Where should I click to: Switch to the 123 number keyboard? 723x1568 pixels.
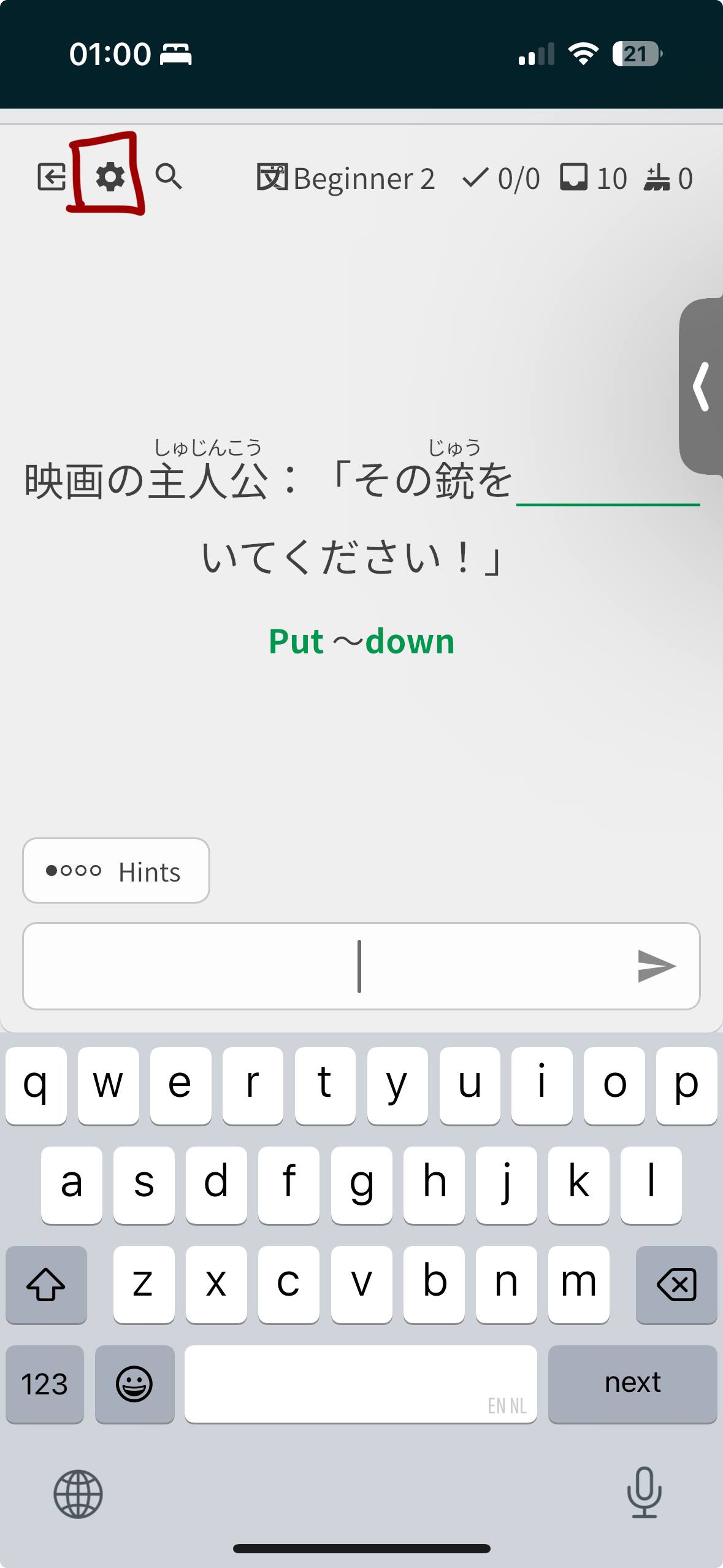coord(44,1384)
